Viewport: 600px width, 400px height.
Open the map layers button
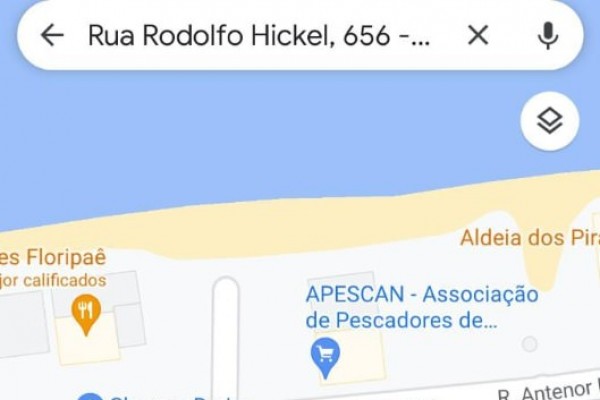tap(550, 122)
